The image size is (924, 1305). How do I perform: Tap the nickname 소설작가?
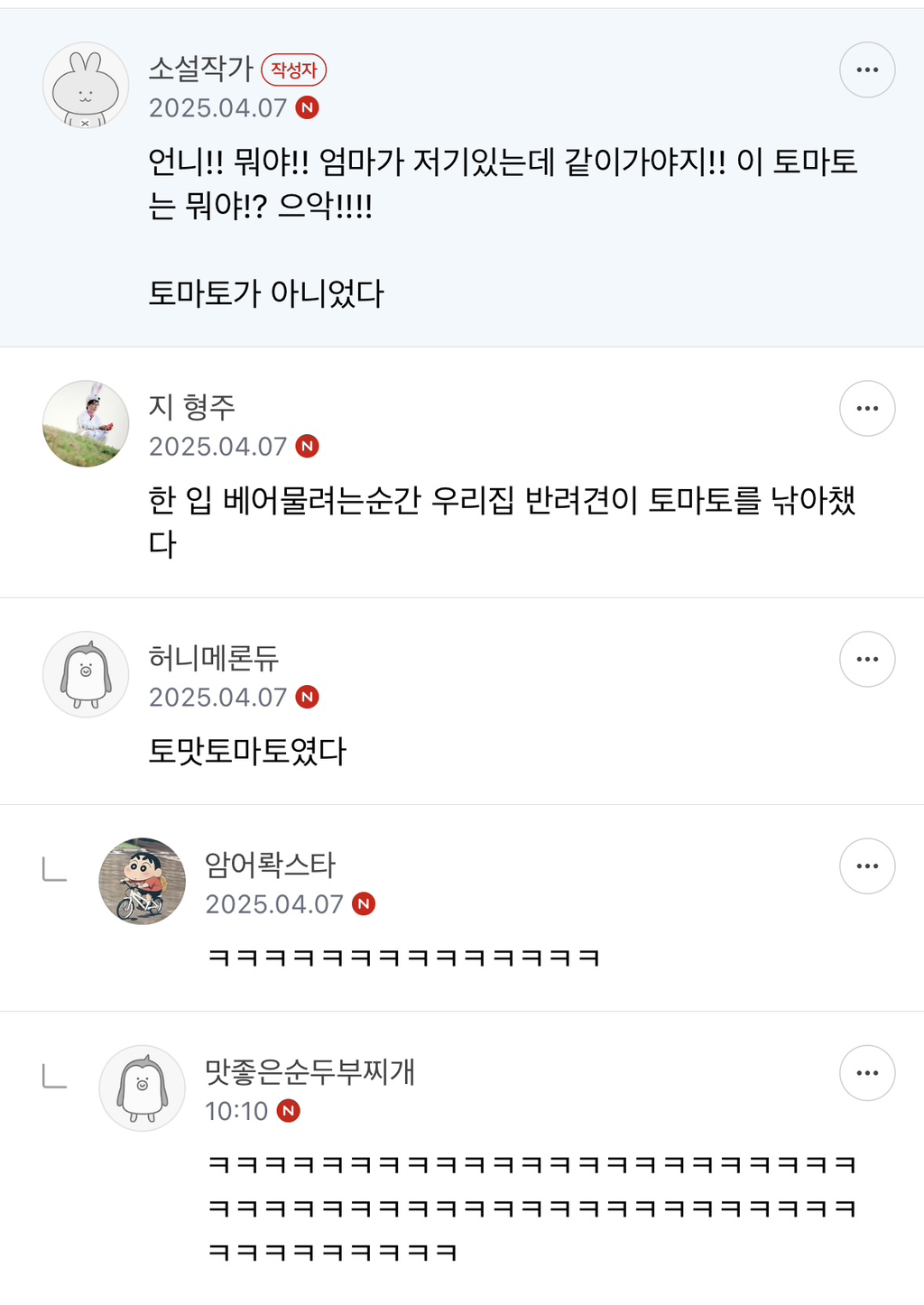click(200, 69)
